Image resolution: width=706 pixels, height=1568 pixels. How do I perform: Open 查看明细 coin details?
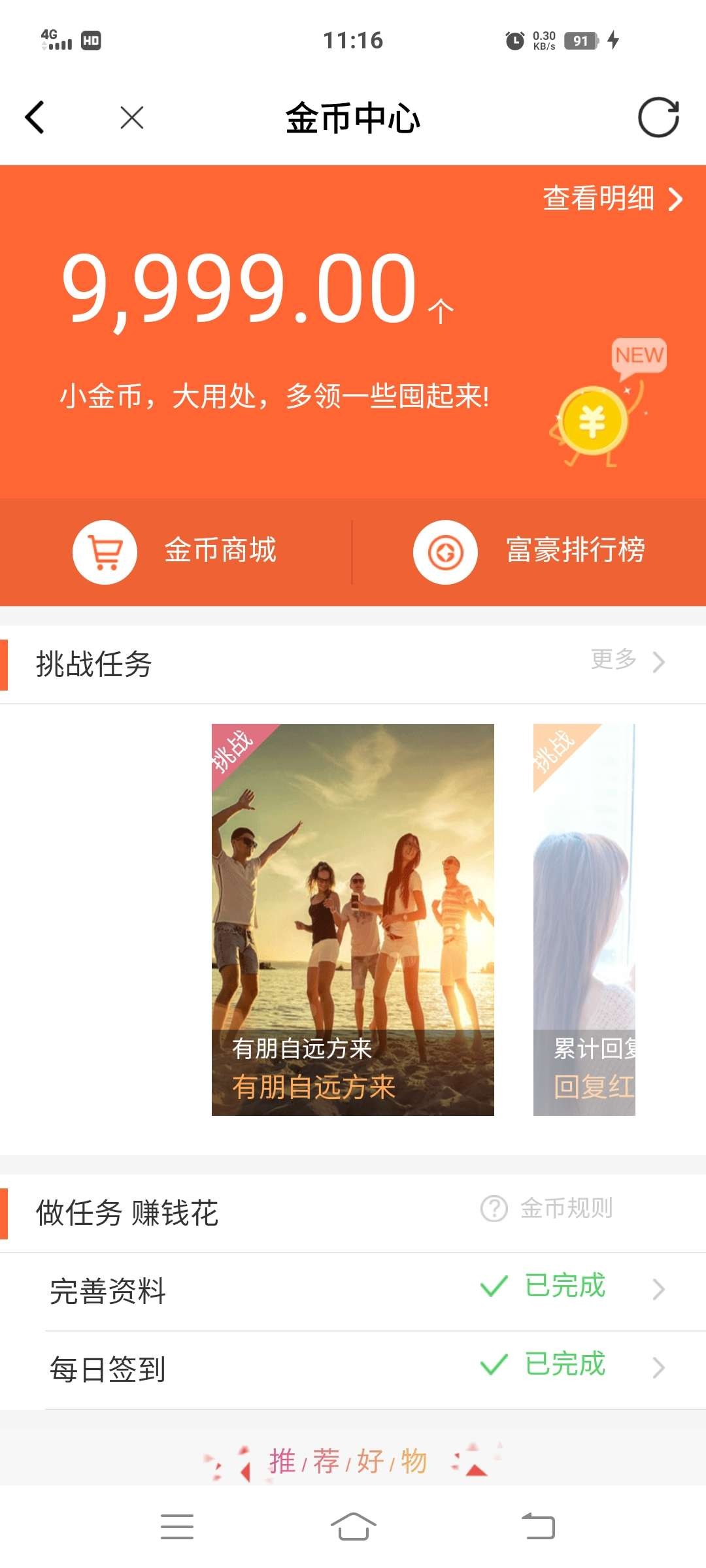coord(612,199)
